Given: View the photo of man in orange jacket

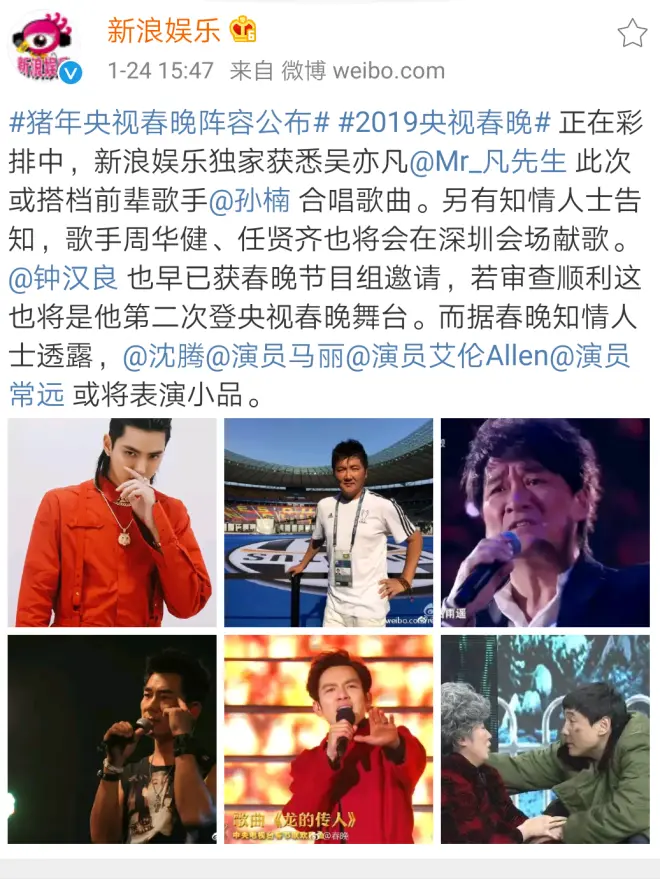Looking at the screenshot, I should [112, 522].
